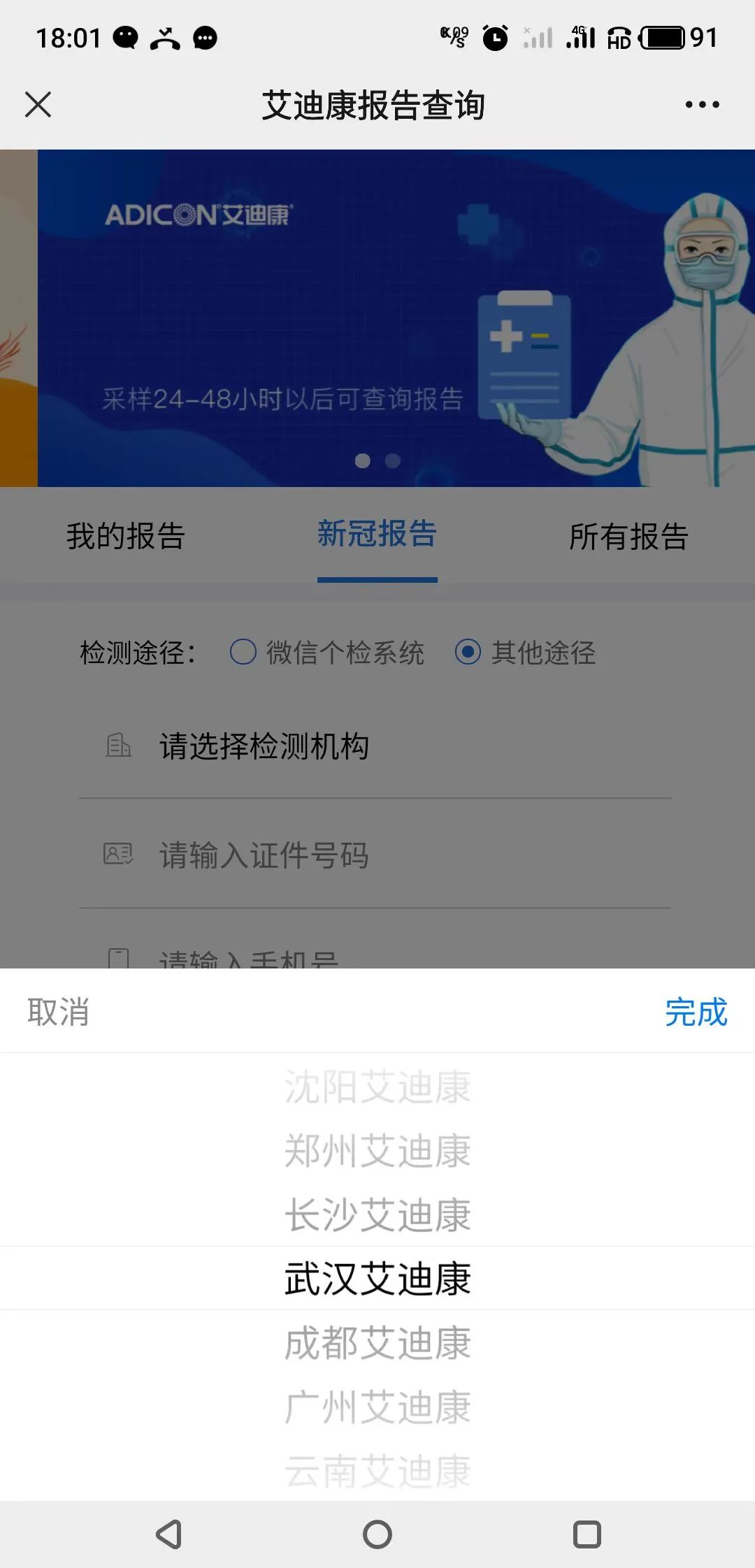Choose the 微信个检系统 radio option
The height and width of the screenshot is (1568, 755).
243,652
